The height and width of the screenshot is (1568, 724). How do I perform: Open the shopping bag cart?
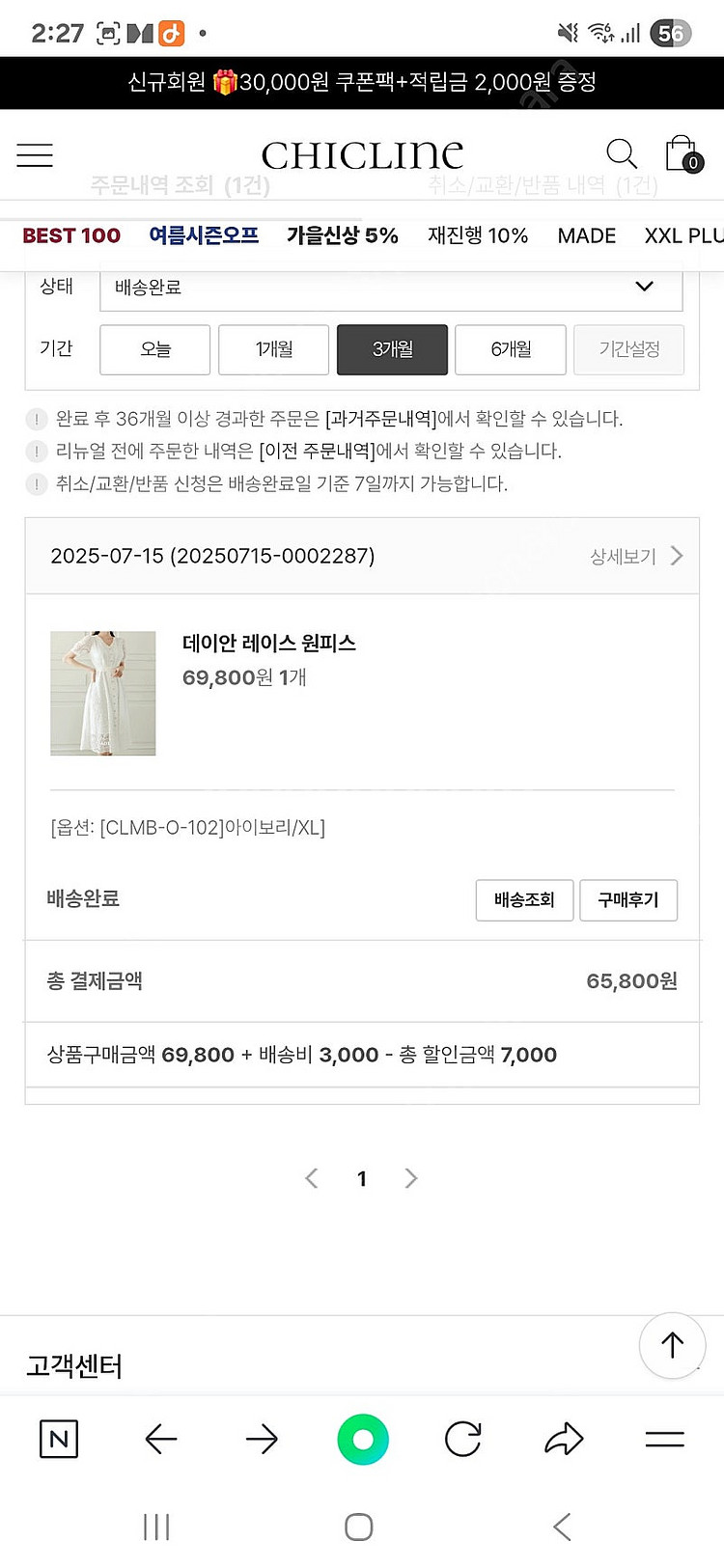682,154
